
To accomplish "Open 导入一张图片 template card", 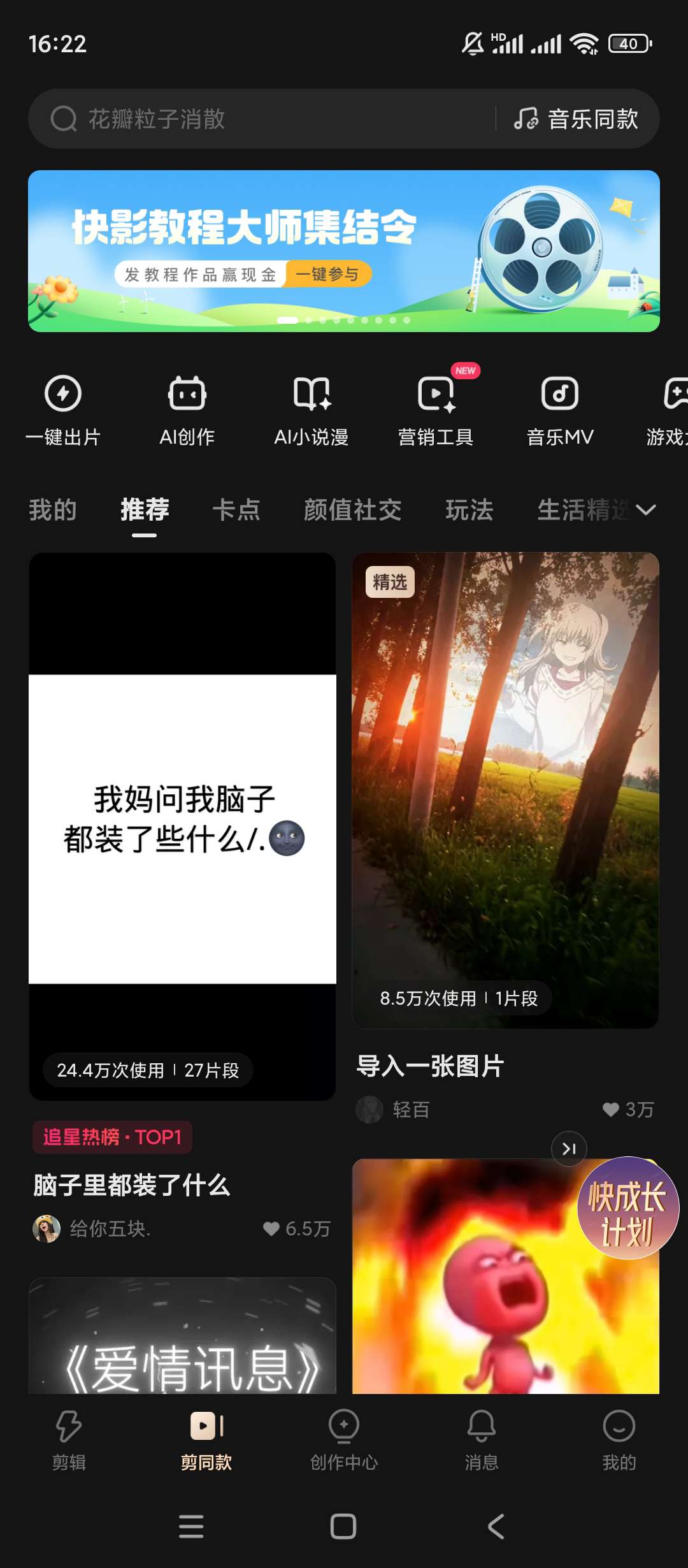I will [x=505, y=790].
